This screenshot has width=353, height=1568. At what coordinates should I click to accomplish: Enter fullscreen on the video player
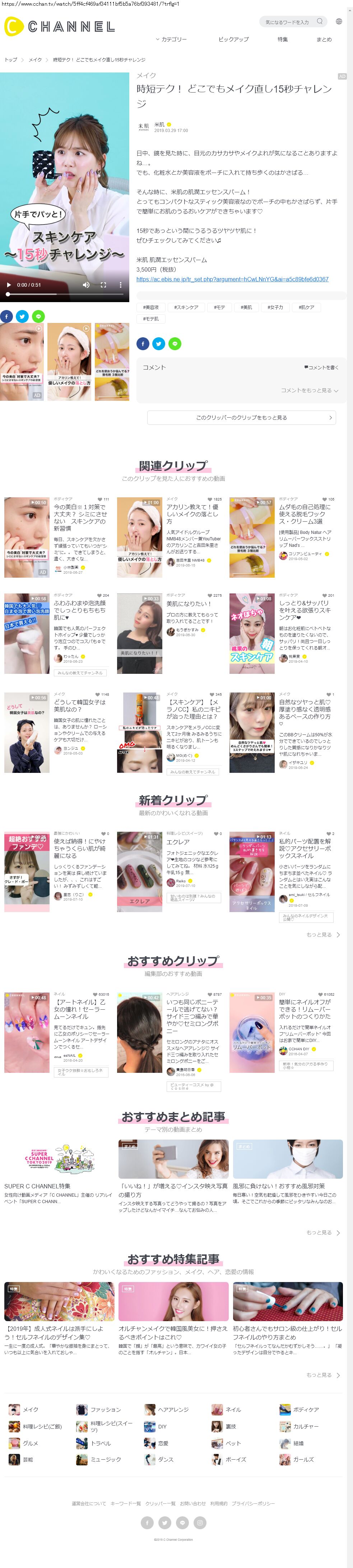tap(103, 285)
